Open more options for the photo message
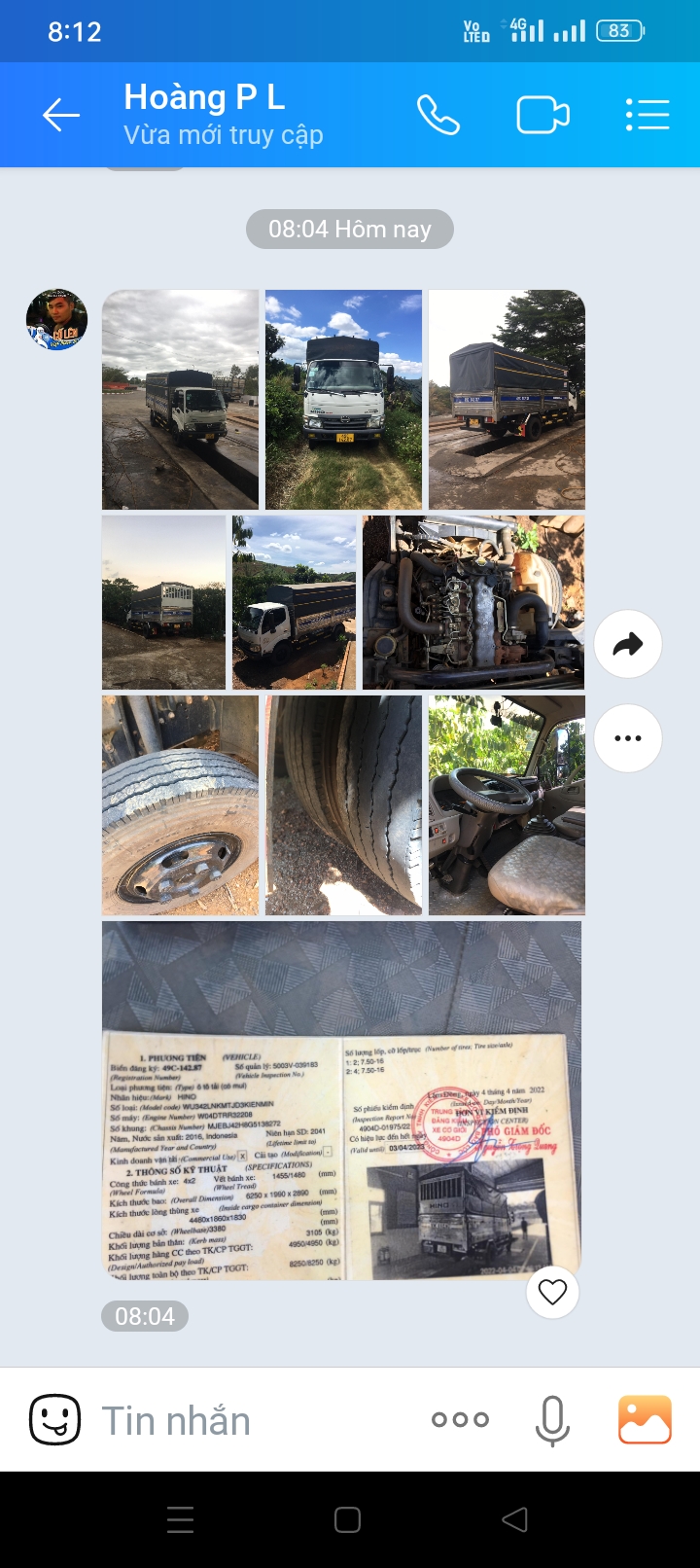Image resolution: width=700 pixels, height=1568 pixels. 628,738
